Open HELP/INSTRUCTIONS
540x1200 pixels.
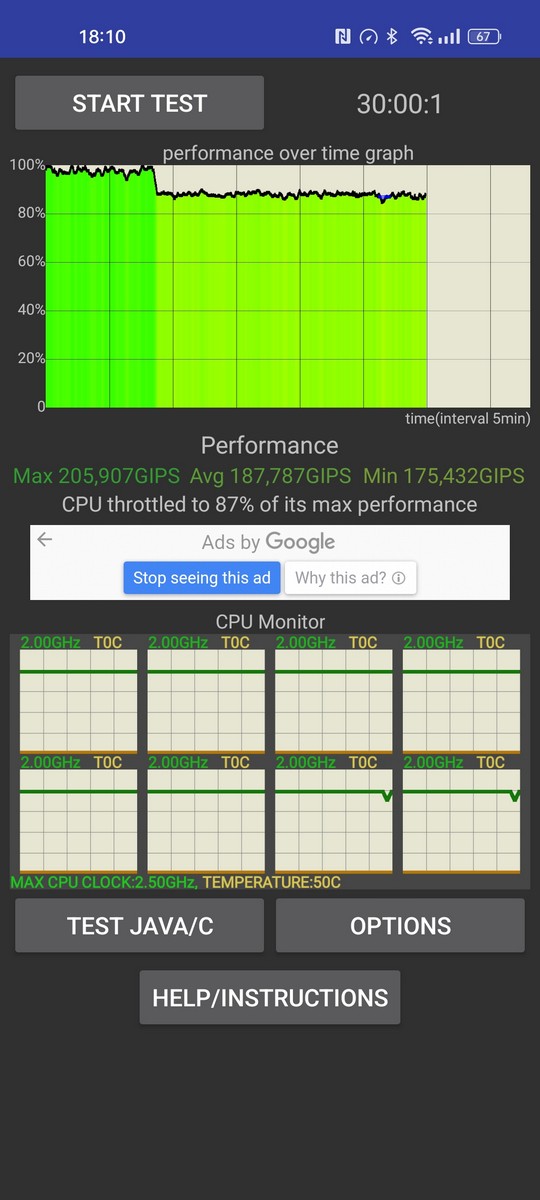tap(270, 998)
